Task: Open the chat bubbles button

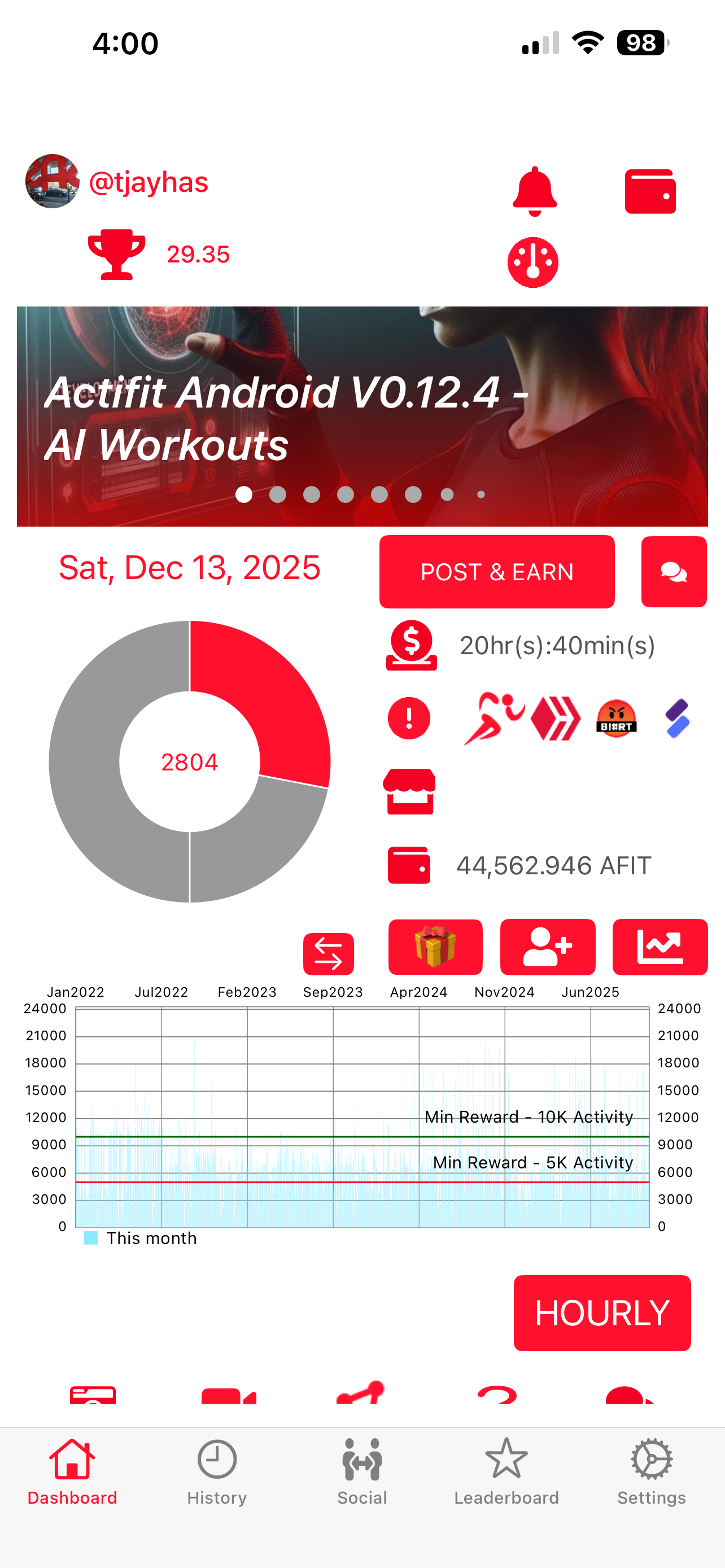Action: point(674,572)
